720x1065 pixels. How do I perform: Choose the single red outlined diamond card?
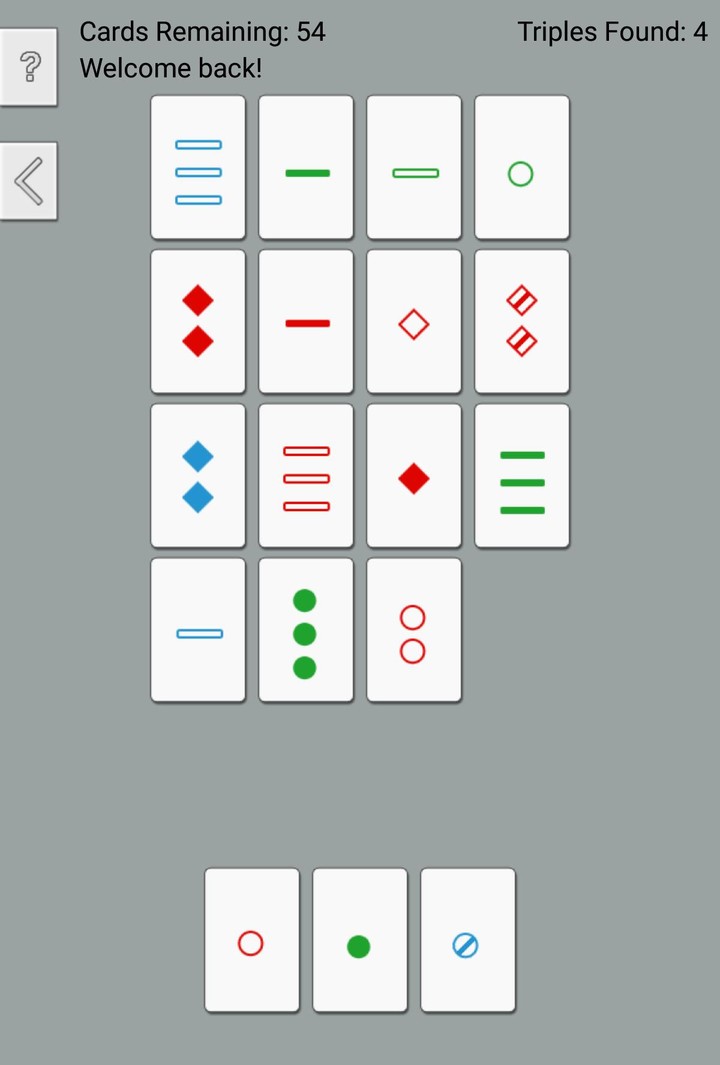tap(413, 322)
